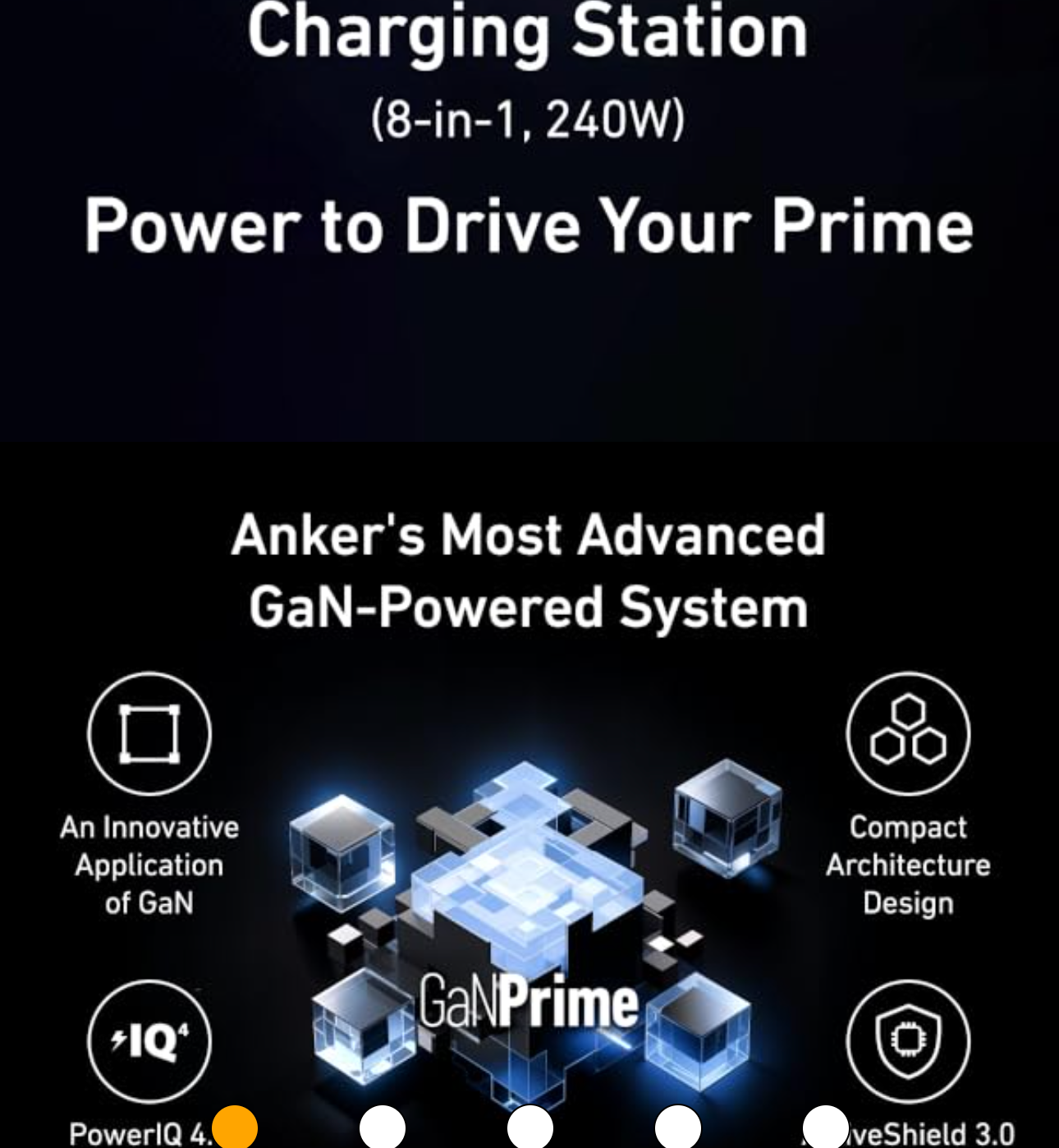Select the first orange gallery page dot
This screenshot has width=1059, height=1148.
coord(235,1128)
